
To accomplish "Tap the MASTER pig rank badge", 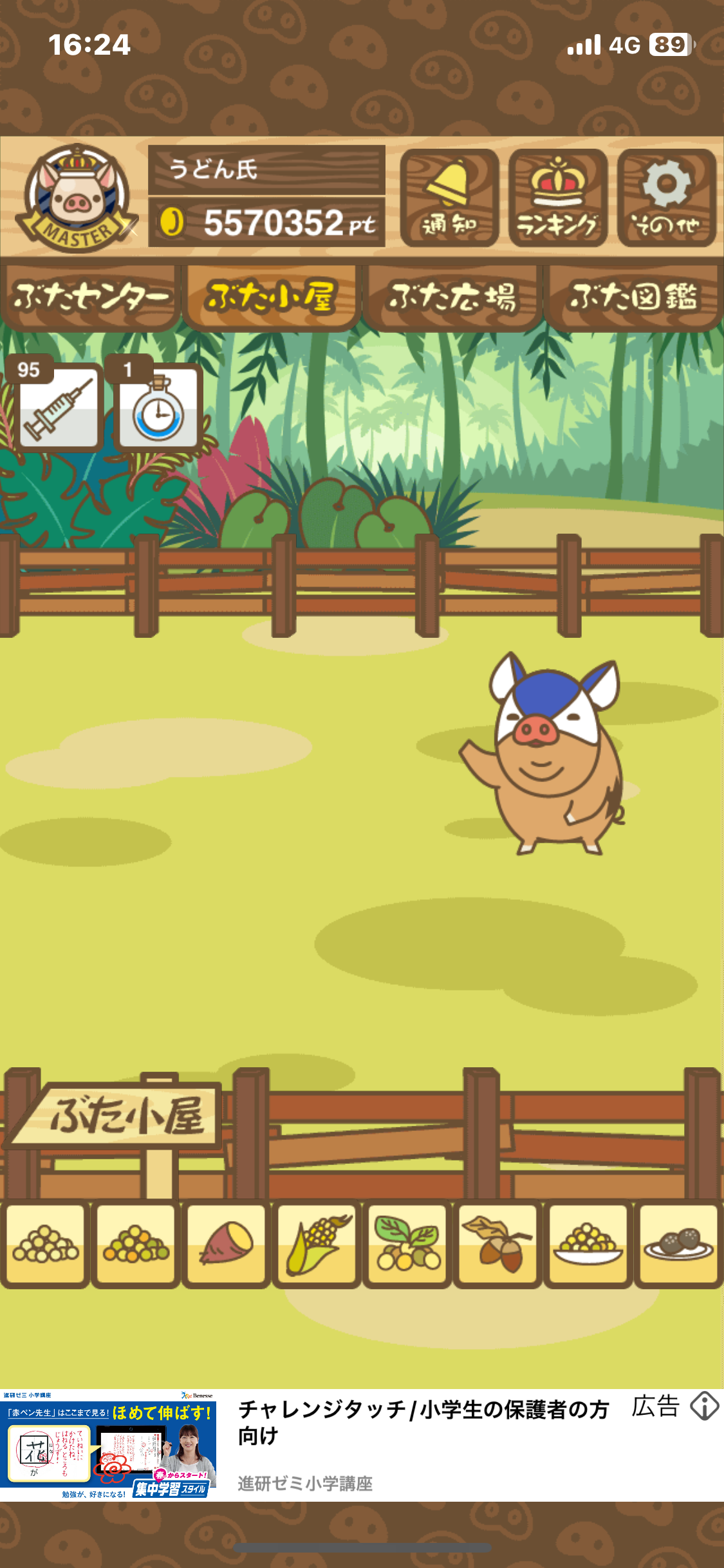I will coord(76,199).
